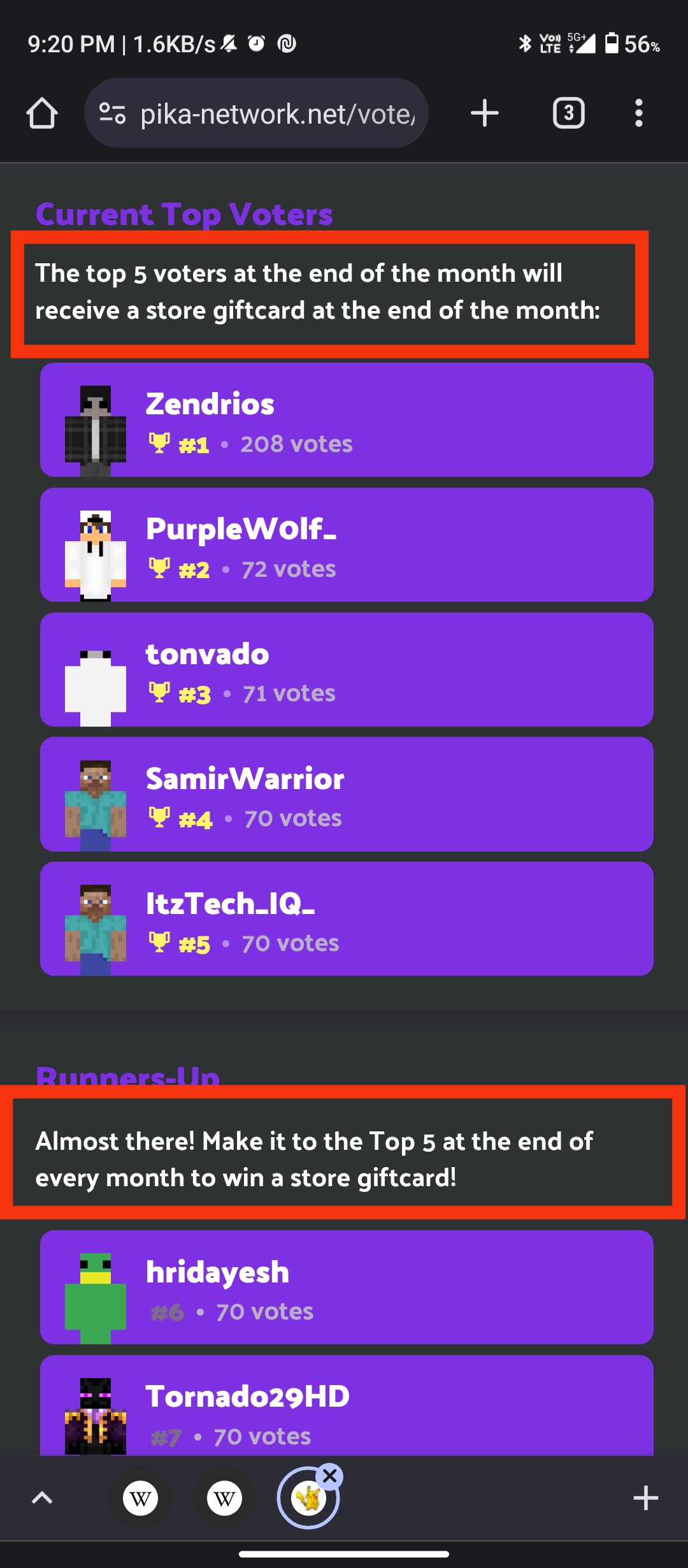Screen dimensions: 688x1568
Task: Select Tornado29HD runner-up card
Action: [x=347, y=1410]
